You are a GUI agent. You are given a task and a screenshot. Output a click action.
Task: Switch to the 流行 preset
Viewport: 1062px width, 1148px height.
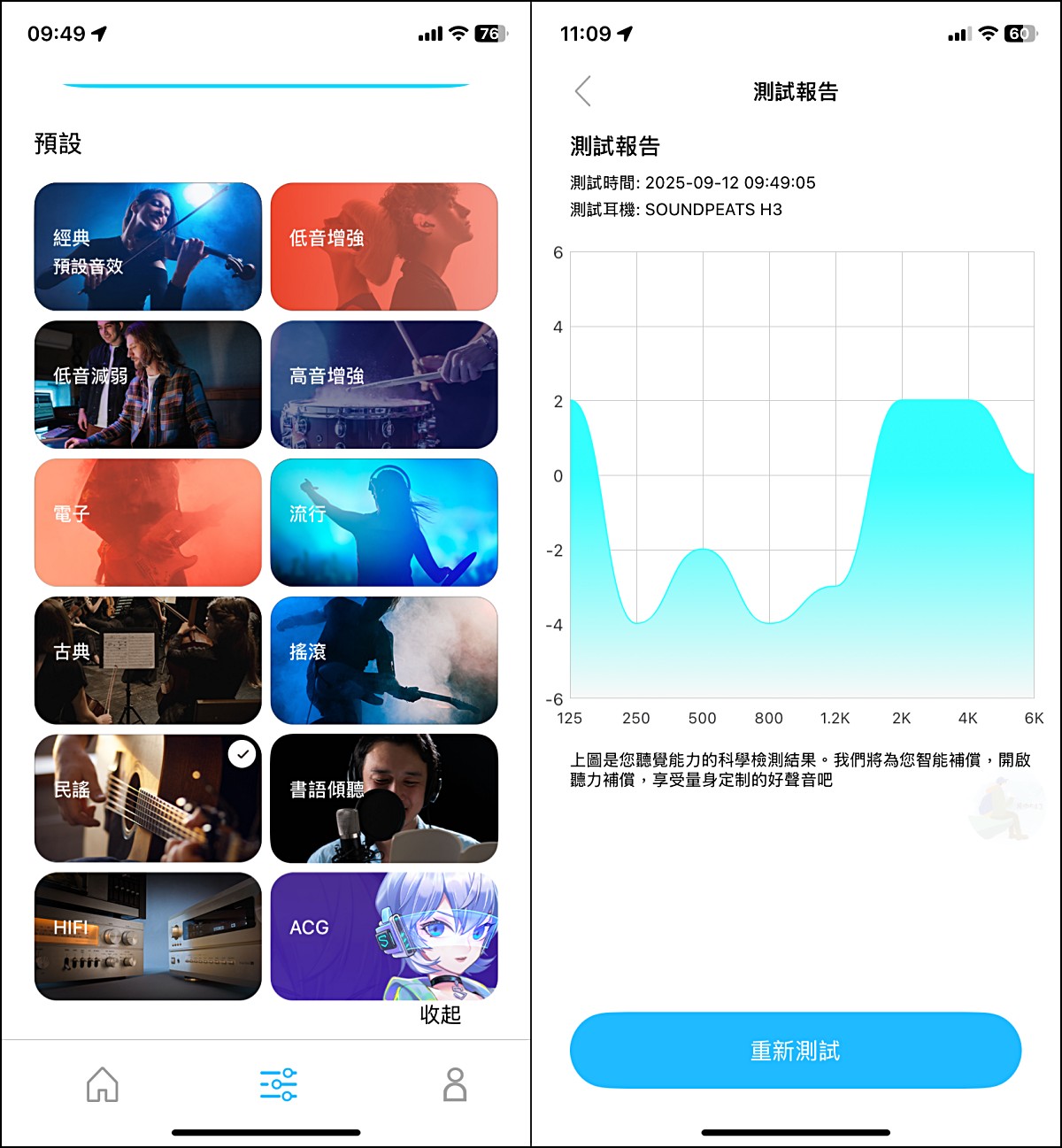tap(384, 522)
